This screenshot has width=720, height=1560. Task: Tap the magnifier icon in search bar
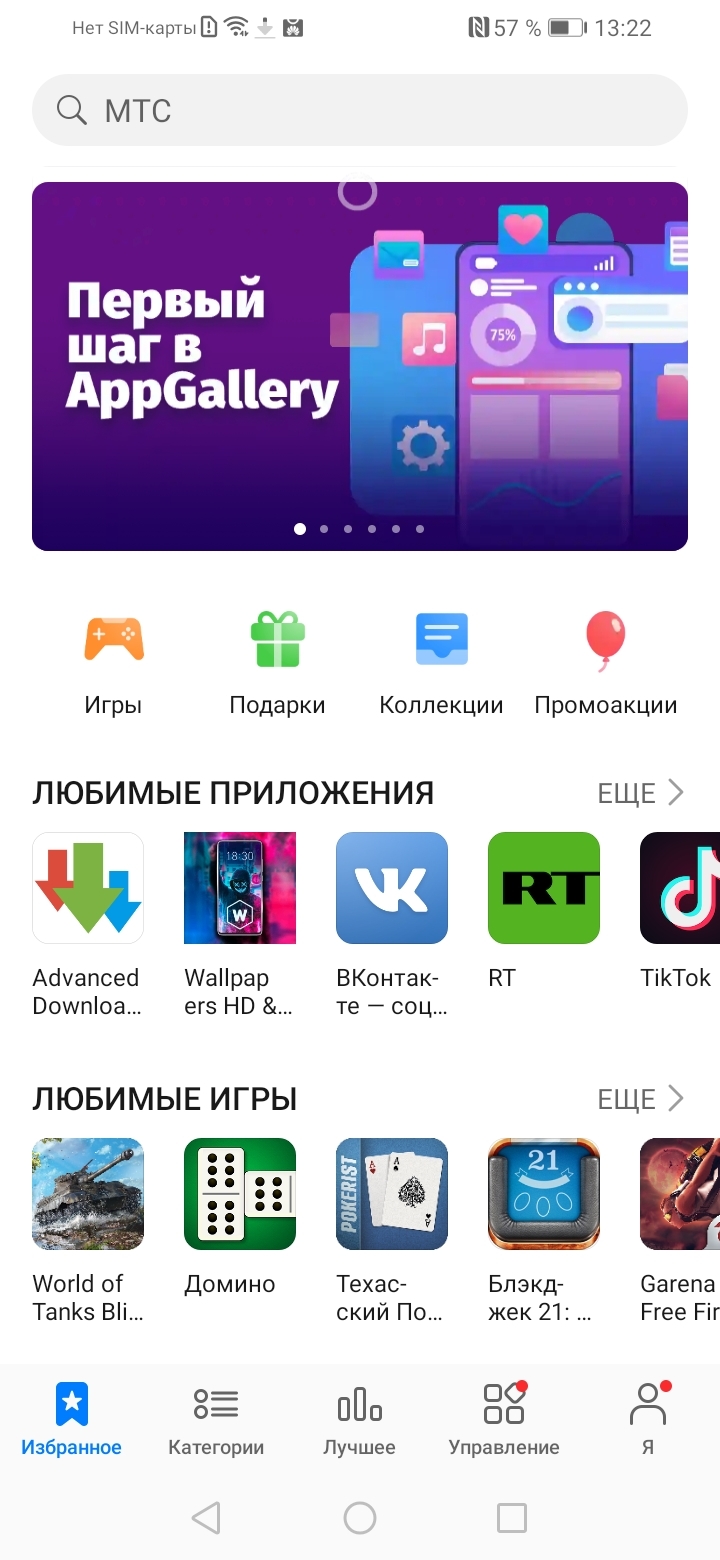coord(69,110)
